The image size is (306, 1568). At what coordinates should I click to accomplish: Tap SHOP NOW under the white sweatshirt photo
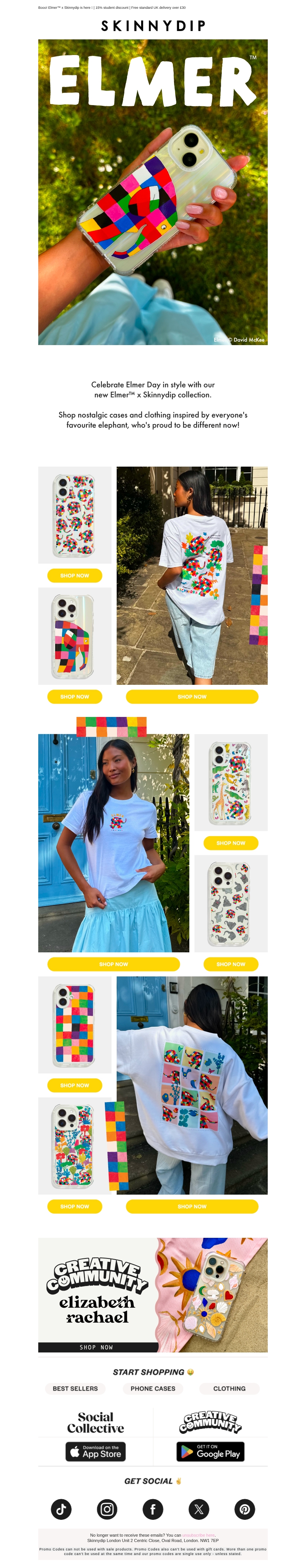[192, 1206]
